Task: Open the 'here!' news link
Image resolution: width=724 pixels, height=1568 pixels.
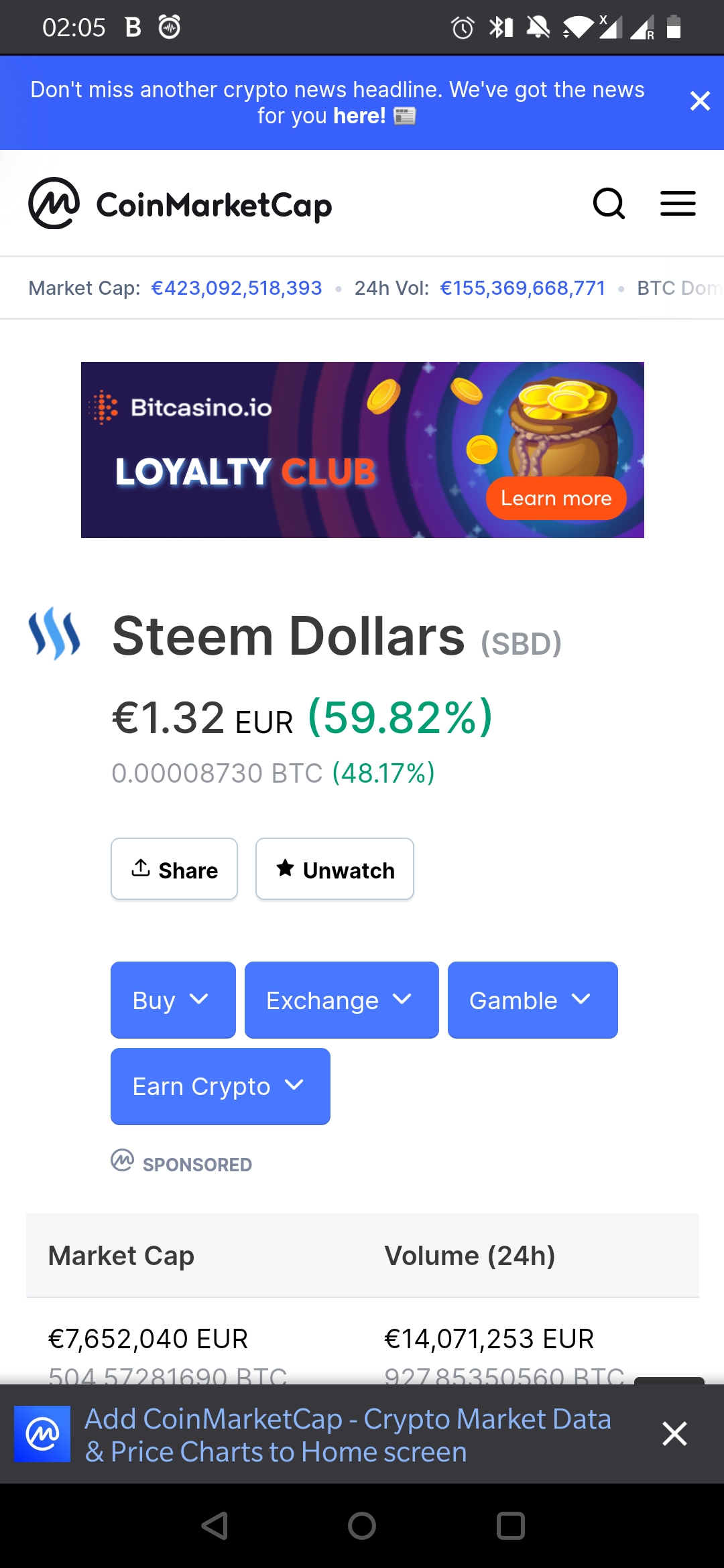Action: (x=359, y=116)
